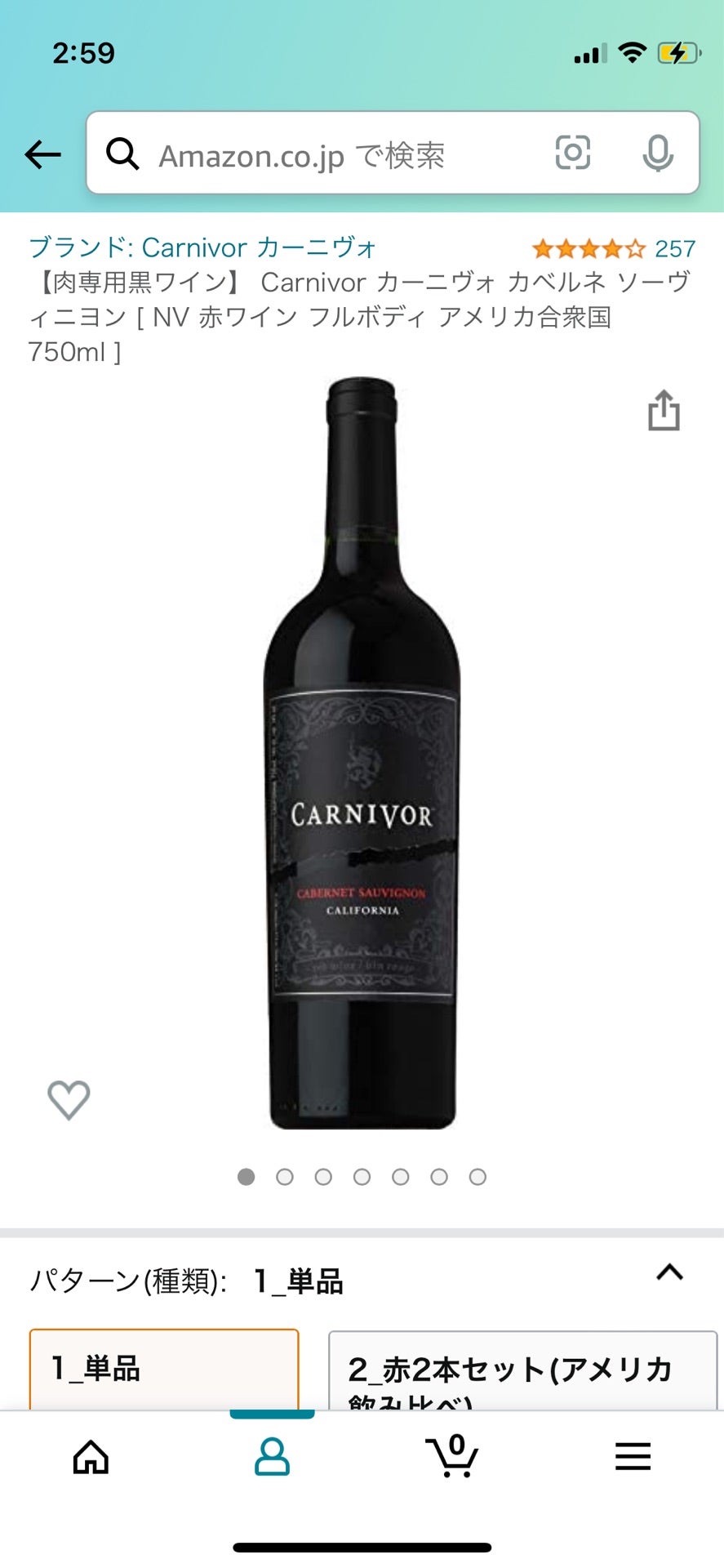
Task: Go to the Home tab
Action: pos(91,1456)
